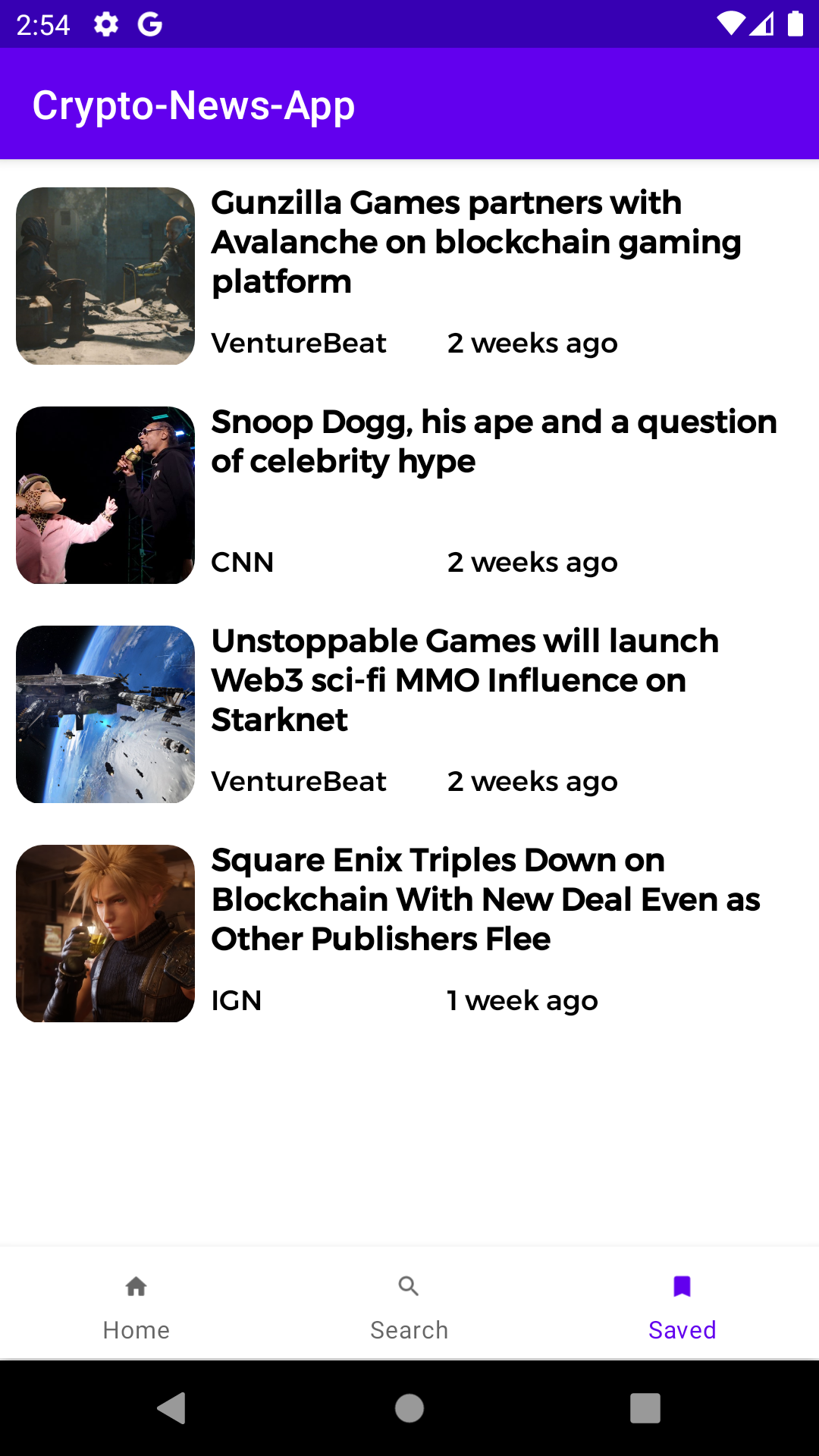Tap the Crypto-News-App title bar
The width and height of the screenshot is (819, 1456).
(193, 105)
